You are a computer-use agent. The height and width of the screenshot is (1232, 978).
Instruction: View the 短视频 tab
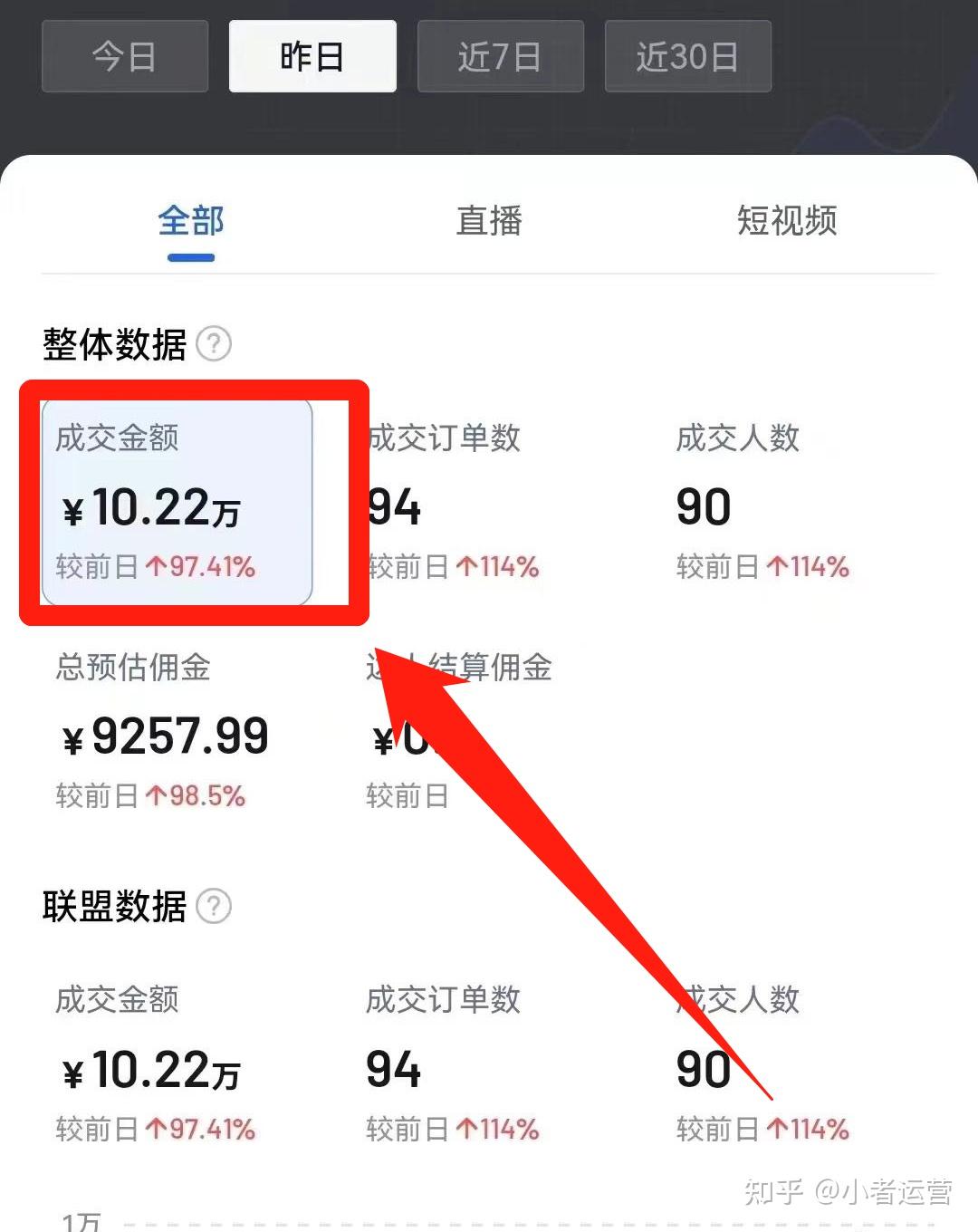786,221
